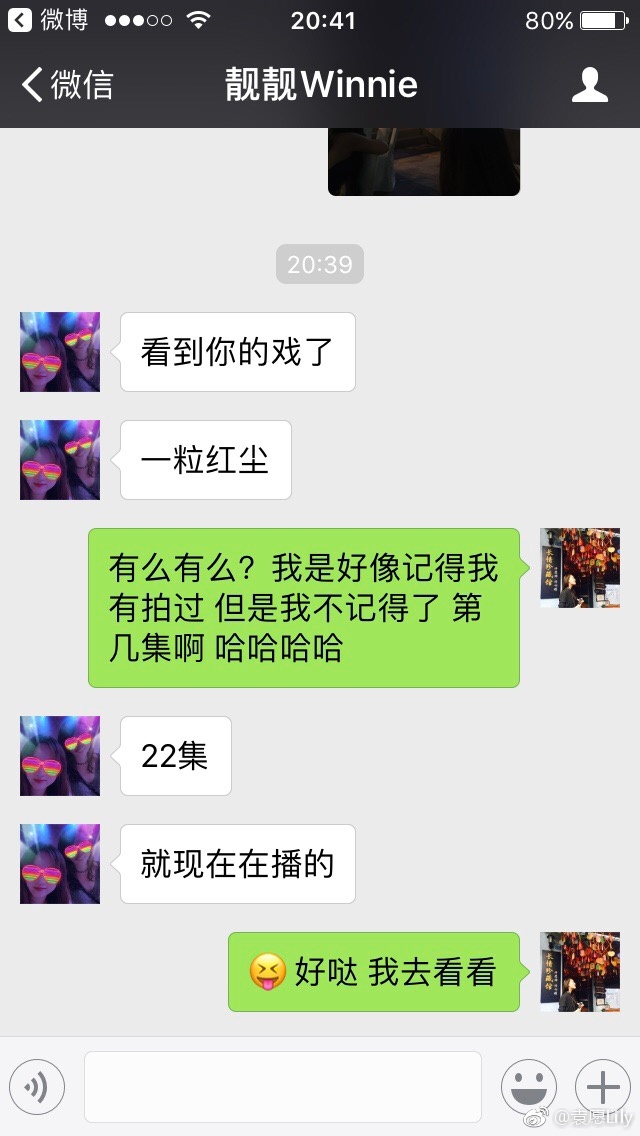The width and height of the screenshot is (640, 1136).
Task: Tap Winnie's avatar beside 看到你的戏了
Action: [x=60, y=352]
